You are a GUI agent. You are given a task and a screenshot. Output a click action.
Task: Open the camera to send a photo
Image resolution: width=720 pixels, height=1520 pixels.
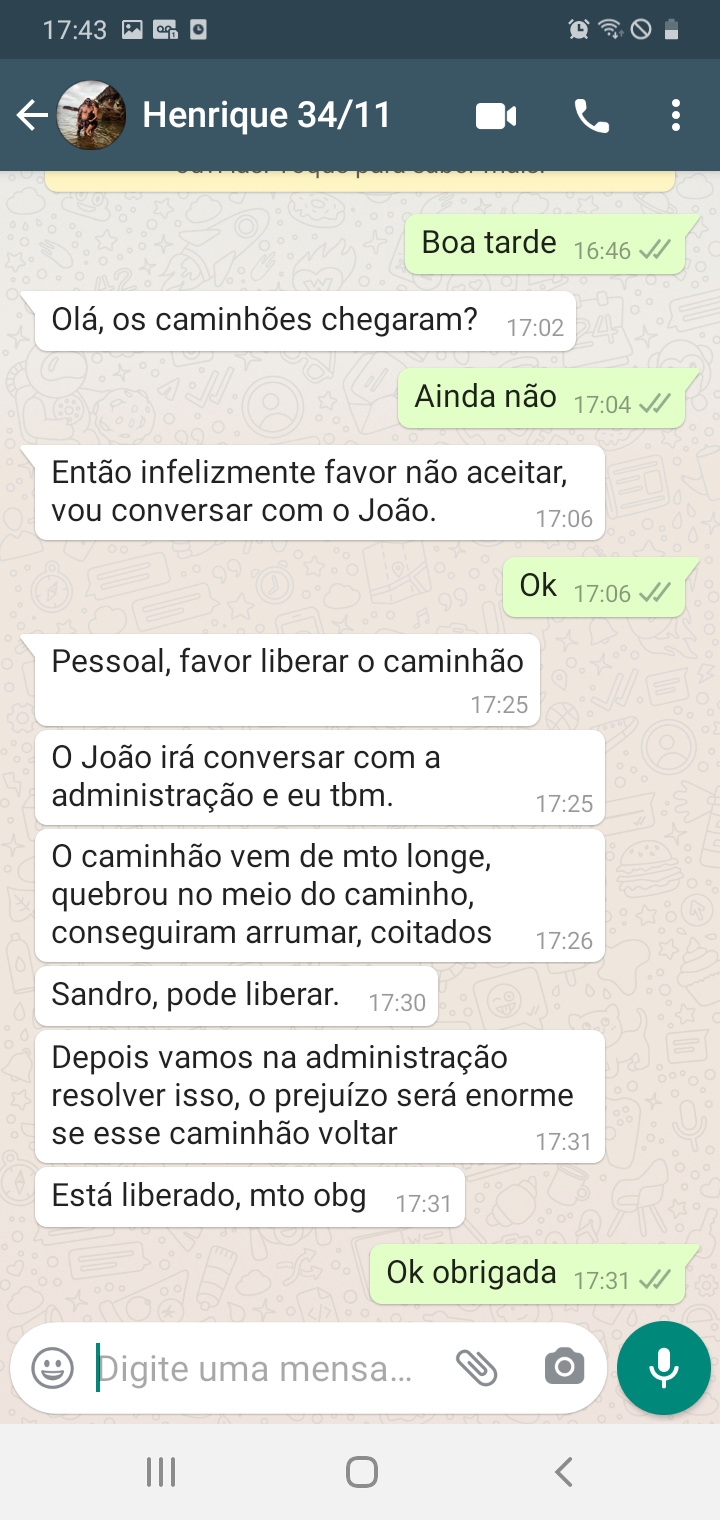(564, 1367)
